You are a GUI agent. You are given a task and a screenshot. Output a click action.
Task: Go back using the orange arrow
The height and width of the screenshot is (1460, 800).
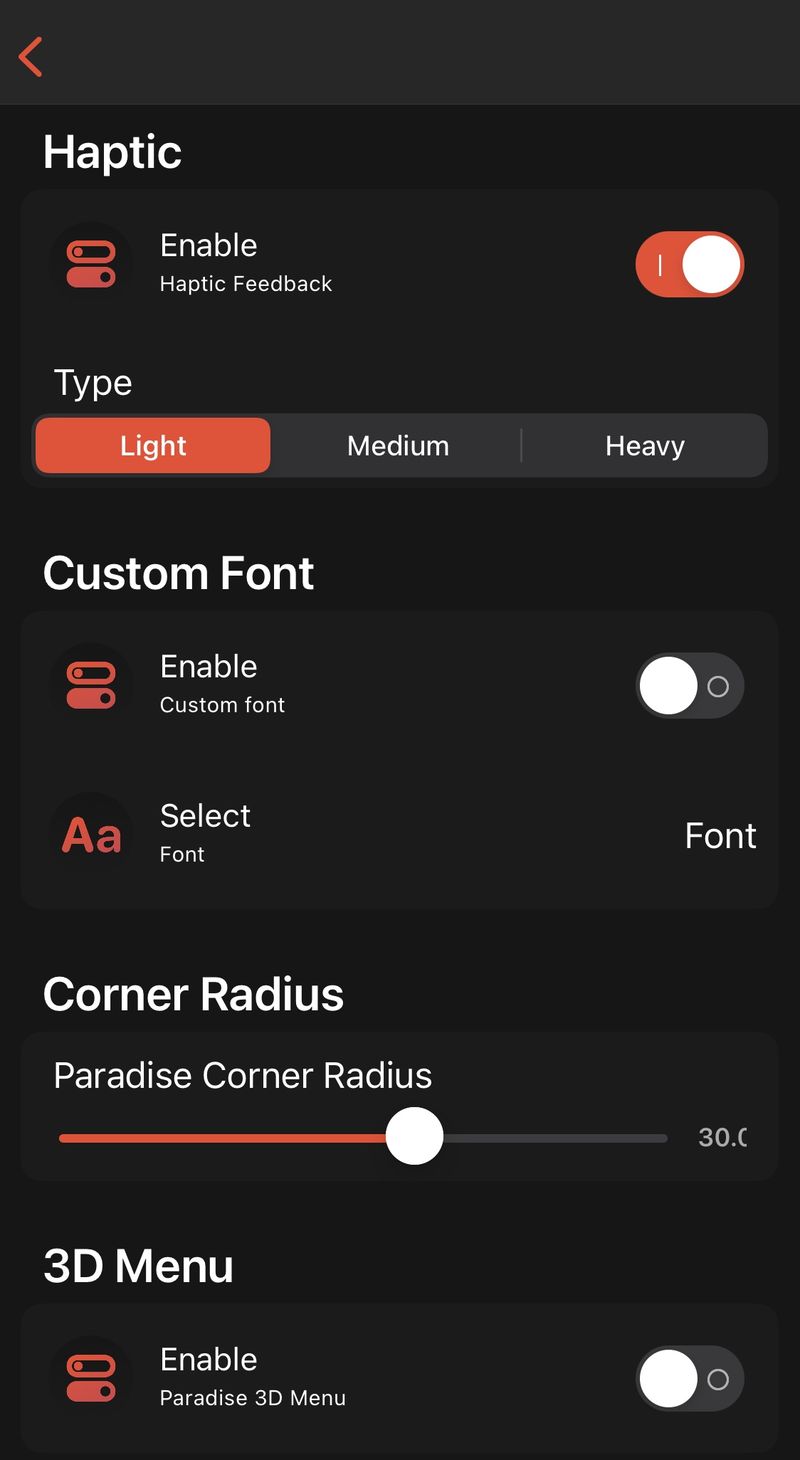pyautogui.click(x=31, y=57)
